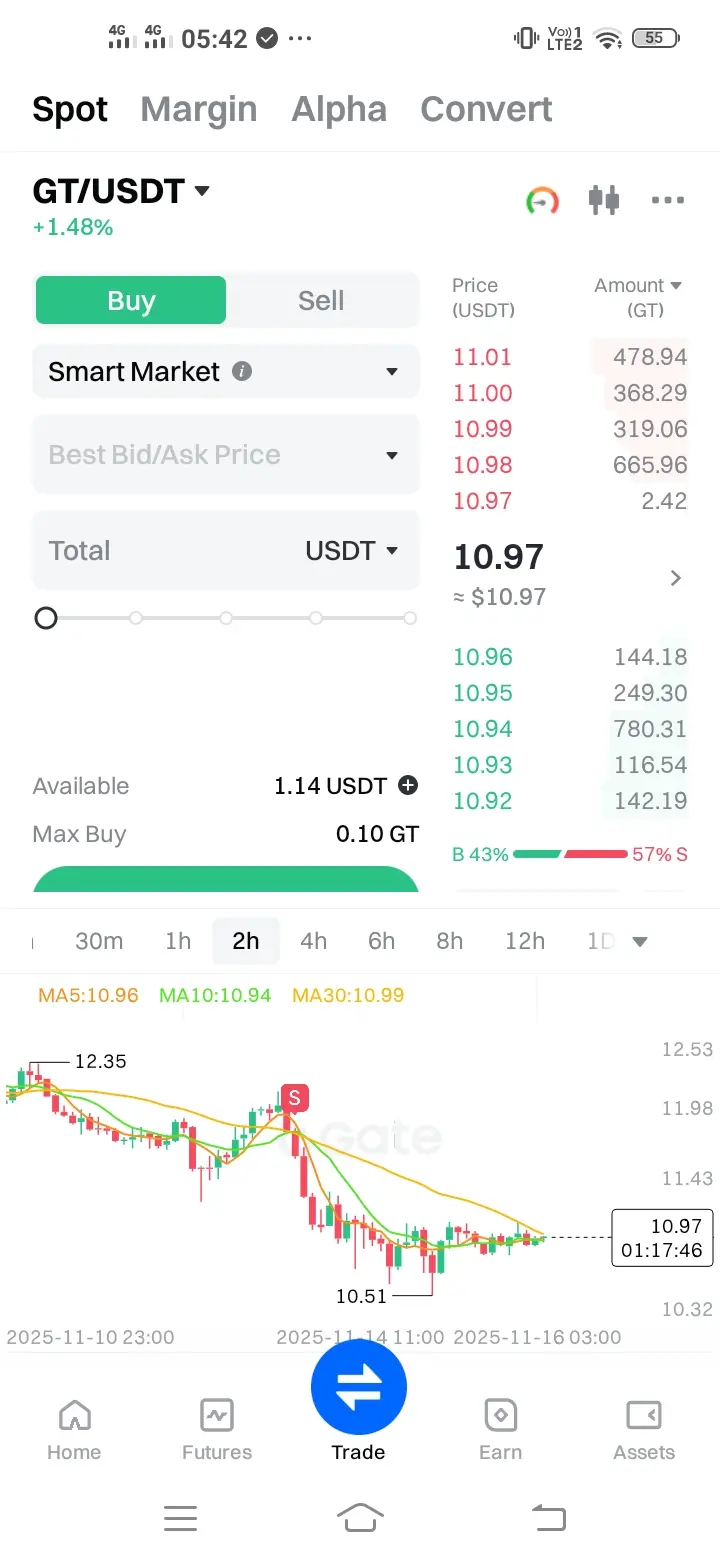Switch chart to 30m interval
Viewport: 720px width, 1560px height.
(x=99, y=941)
